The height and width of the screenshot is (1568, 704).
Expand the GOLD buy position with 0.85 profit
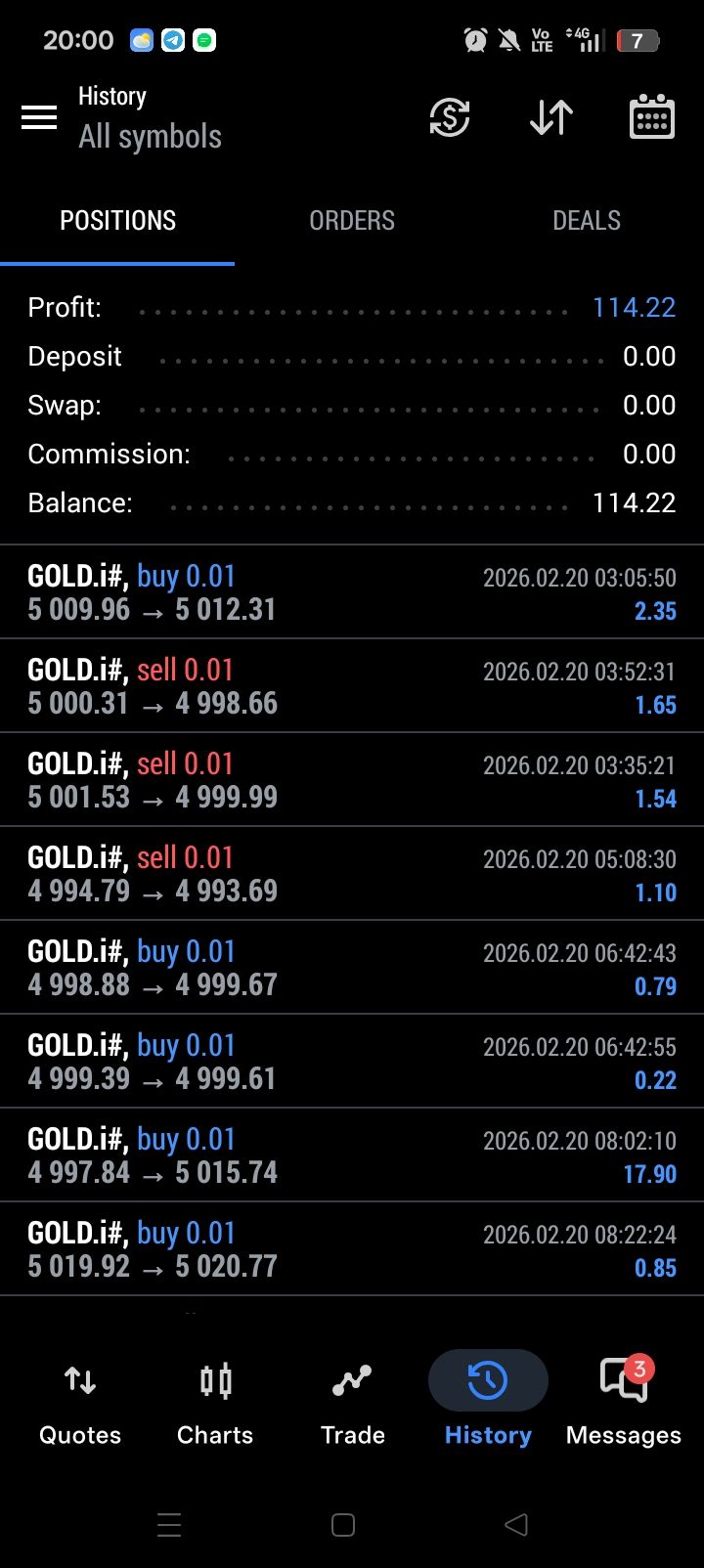point(352,1249)
